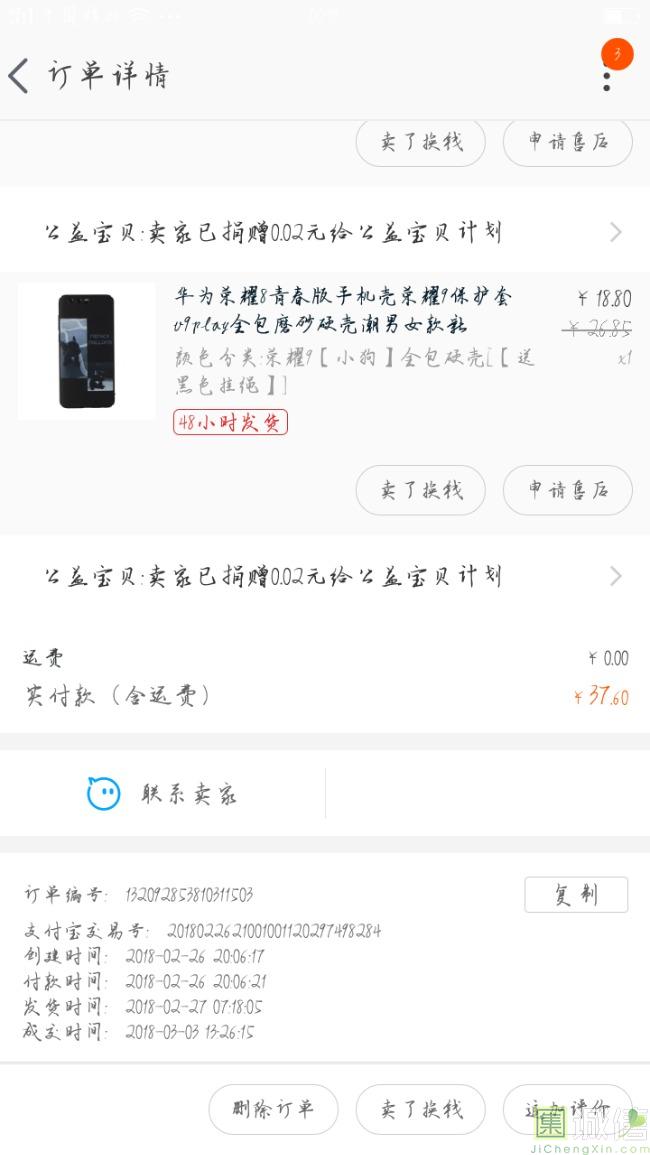
Task: Tap 卖了换钱 beside the 删除订单 button
Action: pyautogui.click(x=421, y=1109)
